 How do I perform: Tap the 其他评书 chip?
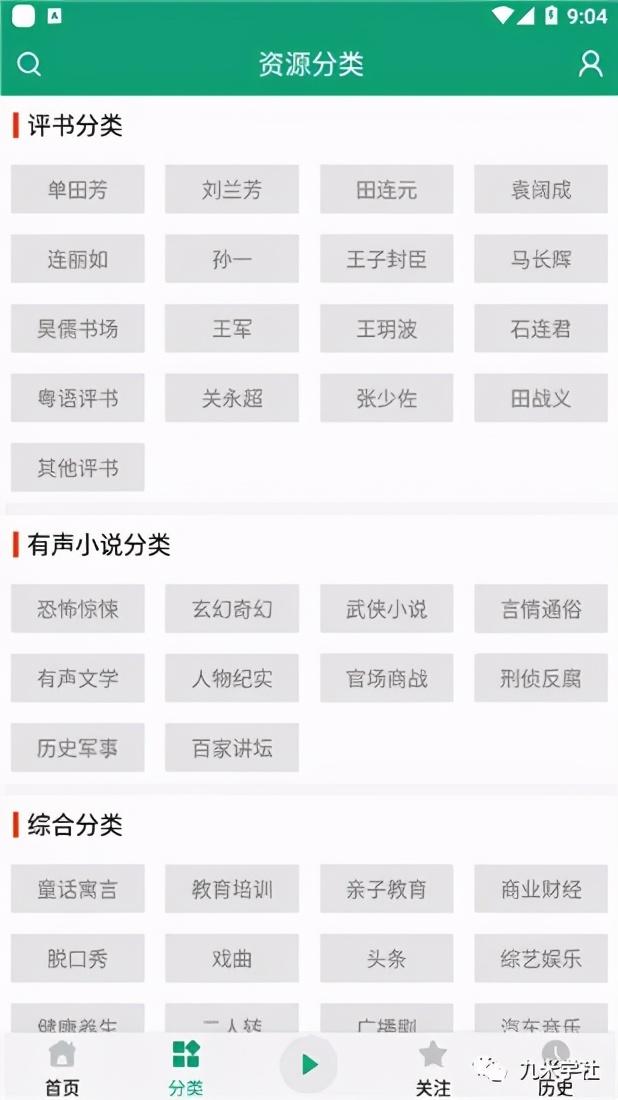pos(78,467)
